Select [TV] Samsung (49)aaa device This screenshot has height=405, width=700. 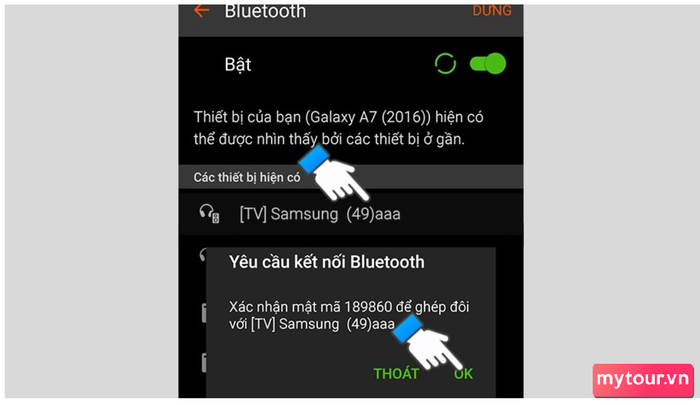click(325, 213)
